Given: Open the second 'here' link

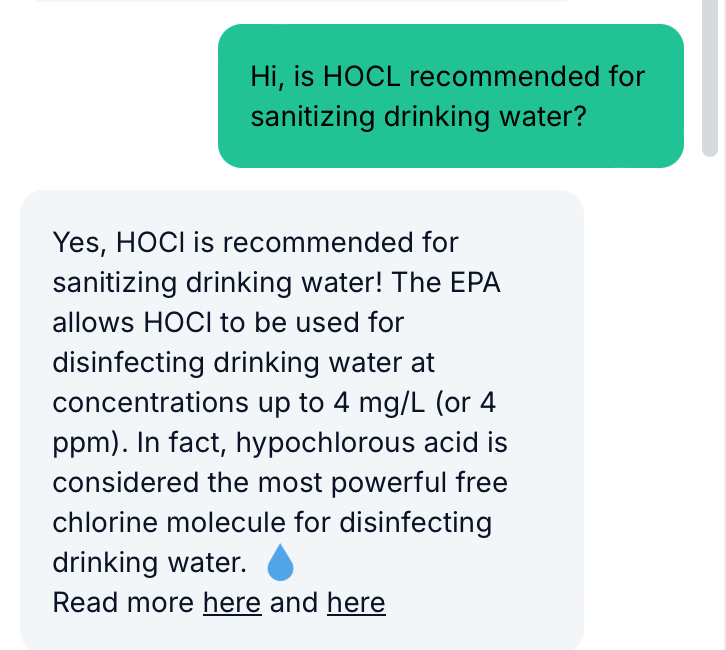Looking at the screenshot, I should pyautogui.click(x=355, y=603).
